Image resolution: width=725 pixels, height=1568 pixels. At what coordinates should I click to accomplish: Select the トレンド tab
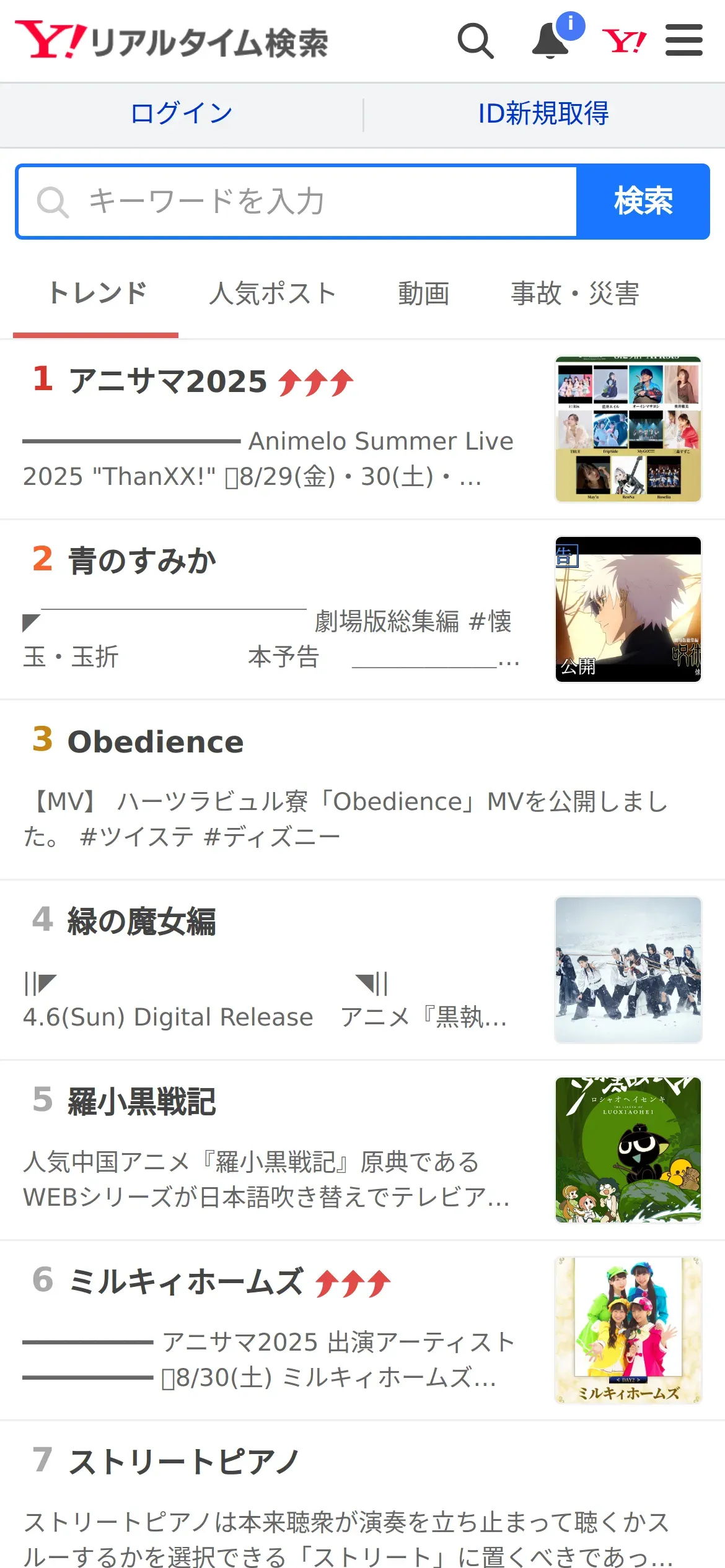(x=97, y=294)
